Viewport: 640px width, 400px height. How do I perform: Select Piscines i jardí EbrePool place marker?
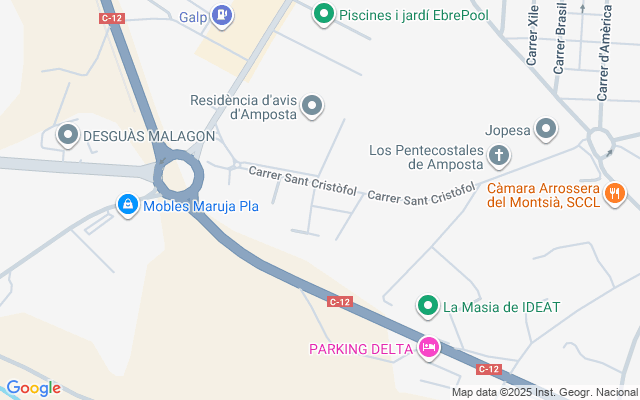pyautogui.click(x=323, y=15)
